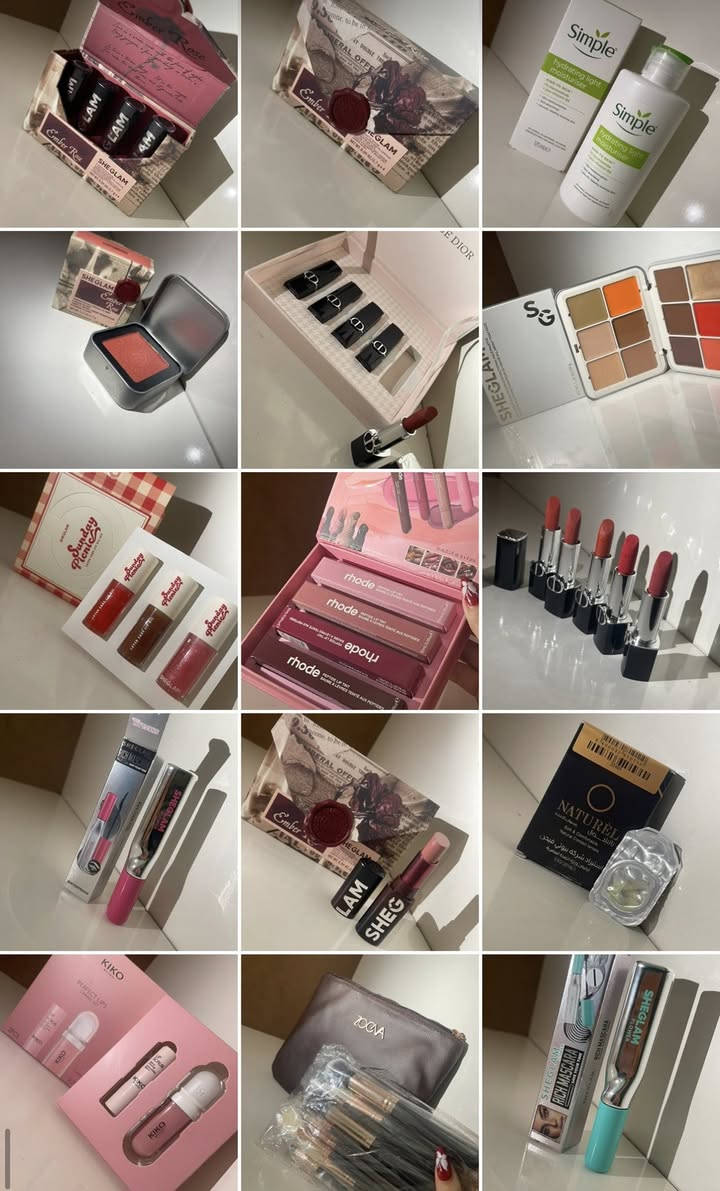Viewport: 720px width, 1191px height.
Task: Open the Kiko pink lip set photo
Action: pos(119,1072)
